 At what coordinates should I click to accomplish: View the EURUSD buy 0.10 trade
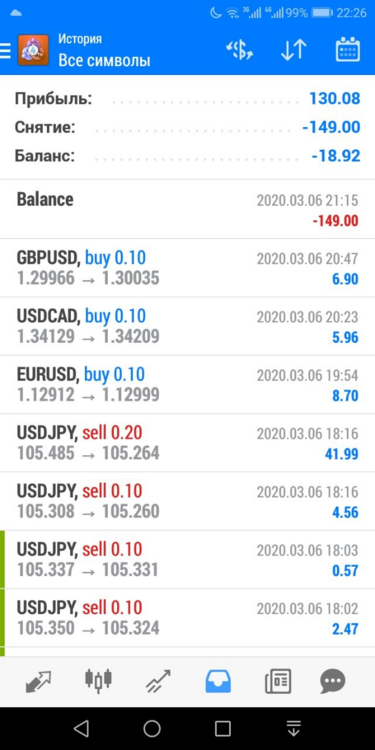point(188,385)
